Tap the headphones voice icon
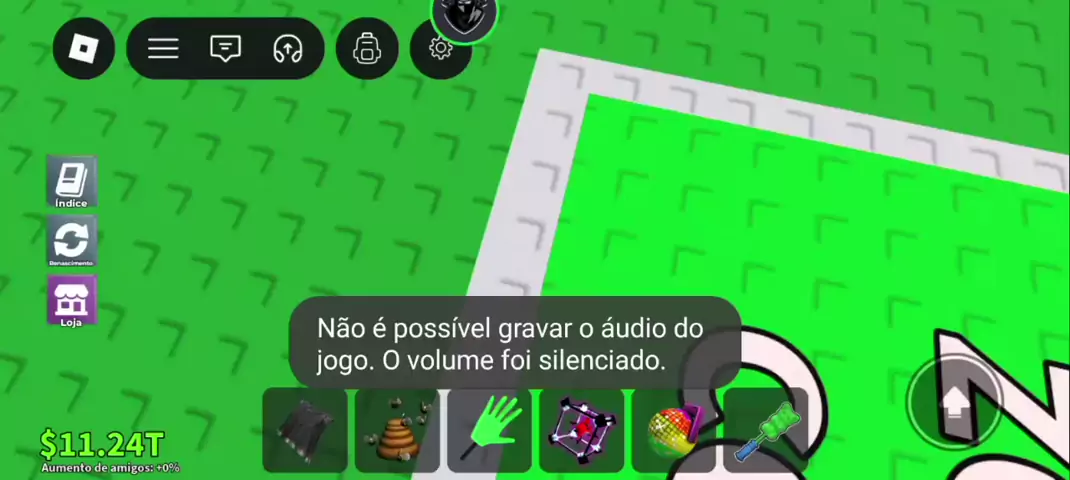The height and width of the screenshot is (480, 1070). [287, 48]
